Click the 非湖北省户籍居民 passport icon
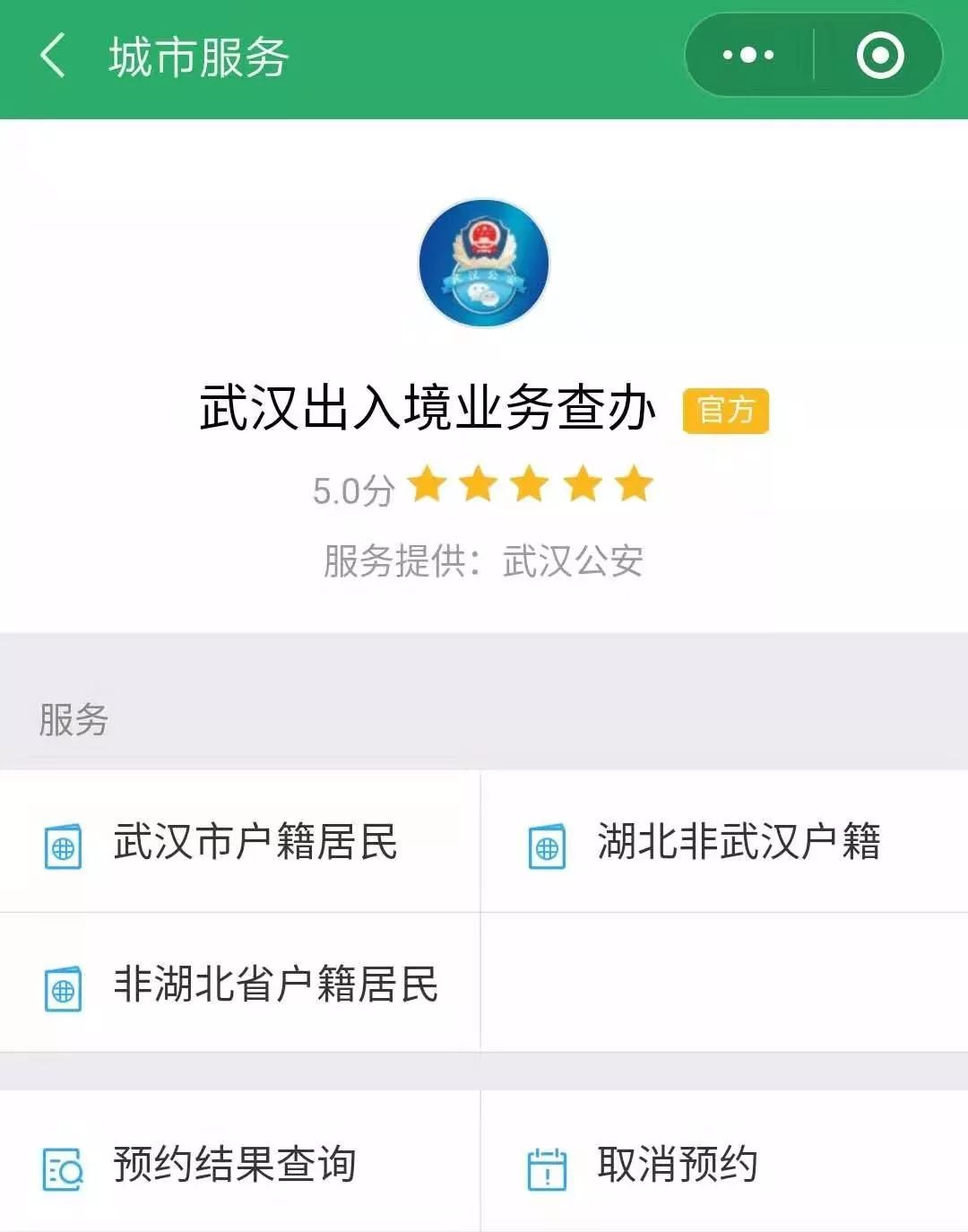The height and width of the screenshot is (1232, 968). [x=63, y=987]
